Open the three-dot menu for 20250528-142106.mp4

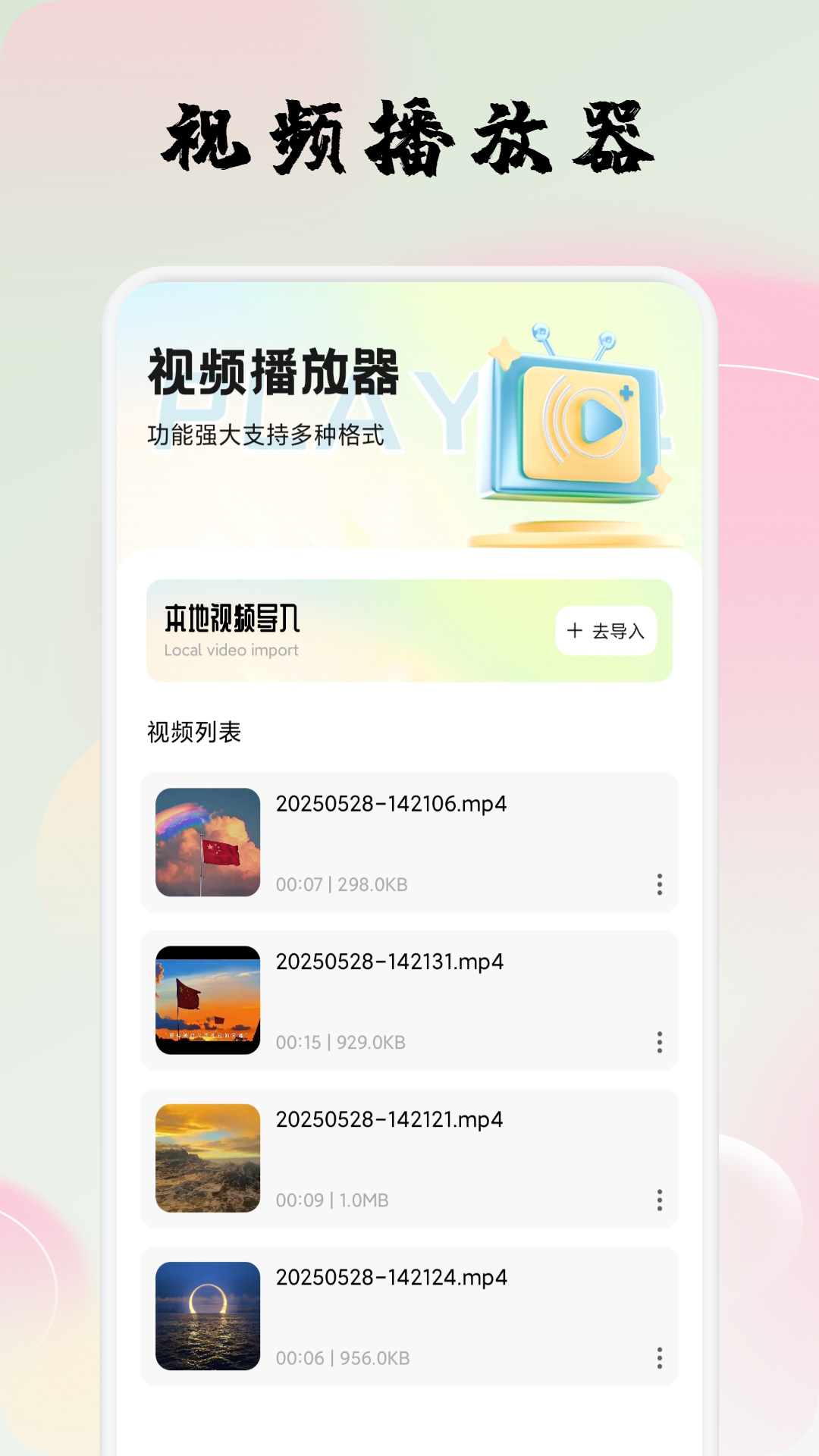pyautogui.click(x=659, y=884)
